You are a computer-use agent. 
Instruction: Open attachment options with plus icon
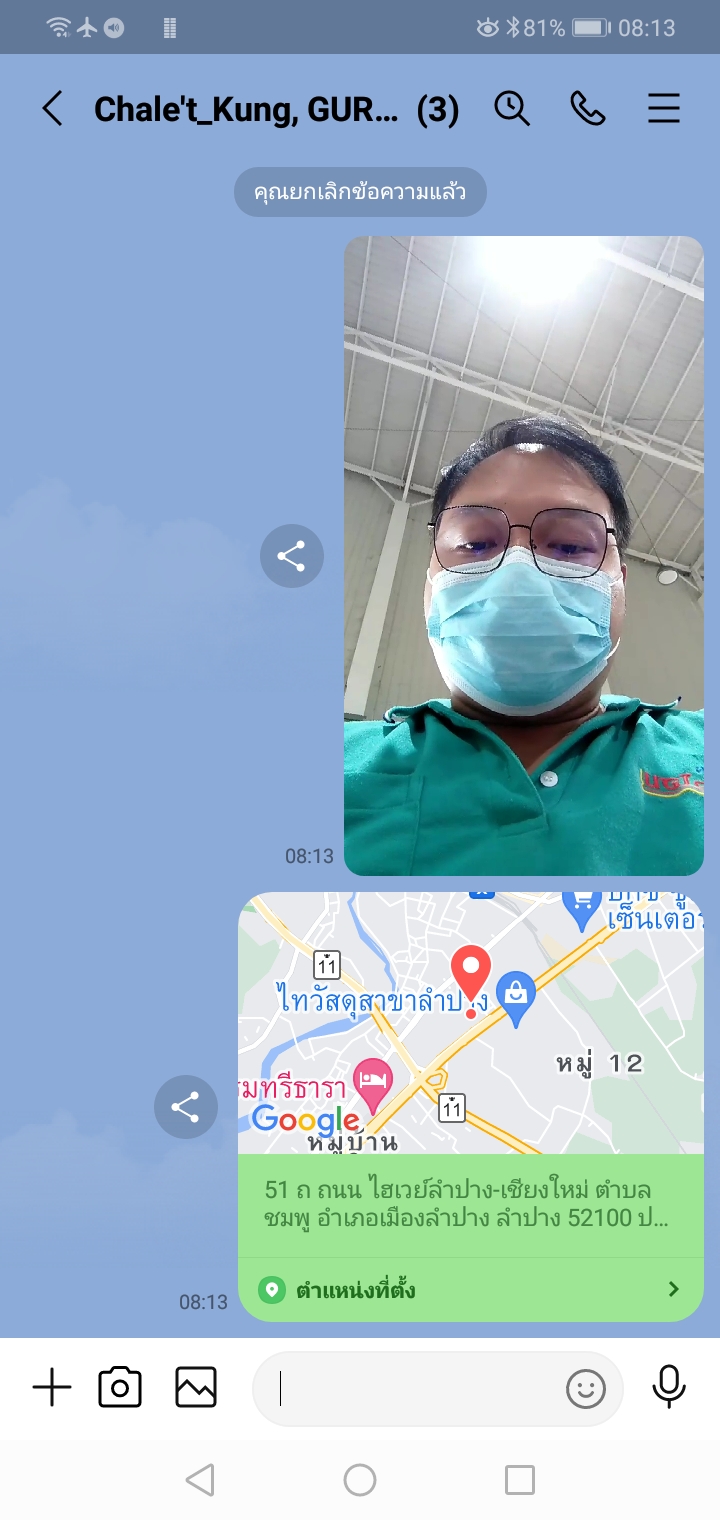click(52, 1388)
